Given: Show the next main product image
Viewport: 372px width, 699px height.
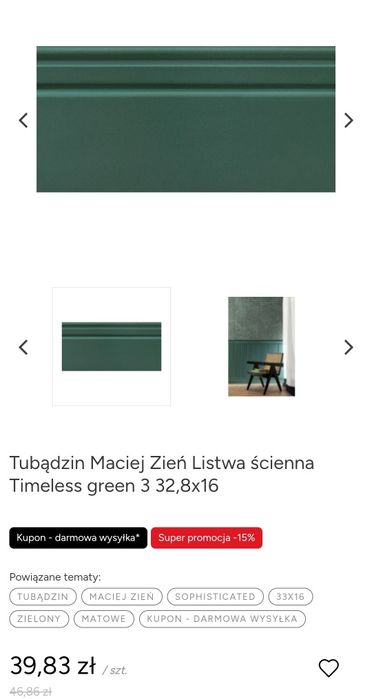Looking at the screenshot, I should click(x=349, y=120).
